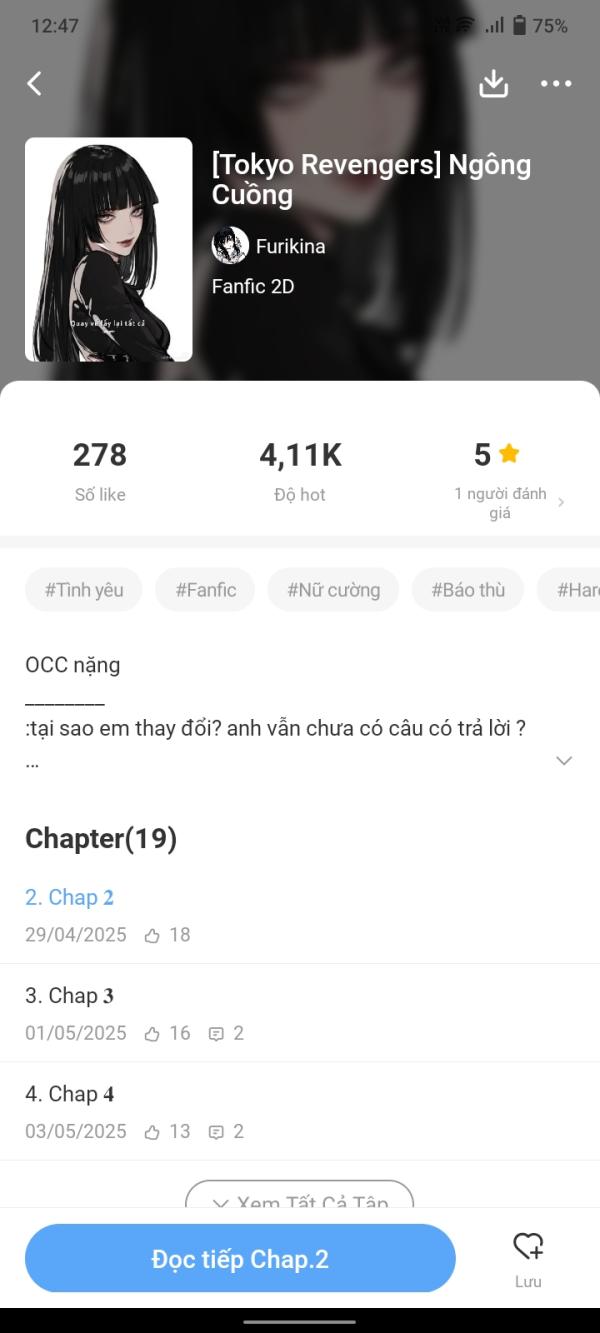Open chapter 2. Chap 2
The height and width of the screenshot is (1333, 600).
tap(70, 898)
